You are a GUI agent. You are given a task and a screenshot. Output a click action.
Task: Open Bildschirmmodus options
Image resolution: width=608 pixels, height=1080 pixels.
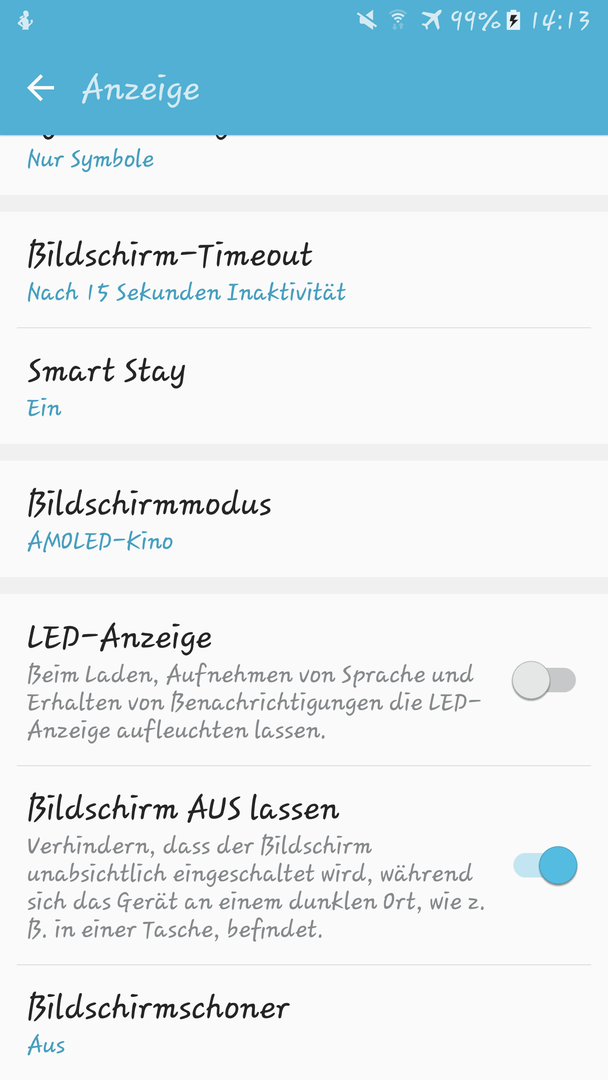[x=304, y=519]
